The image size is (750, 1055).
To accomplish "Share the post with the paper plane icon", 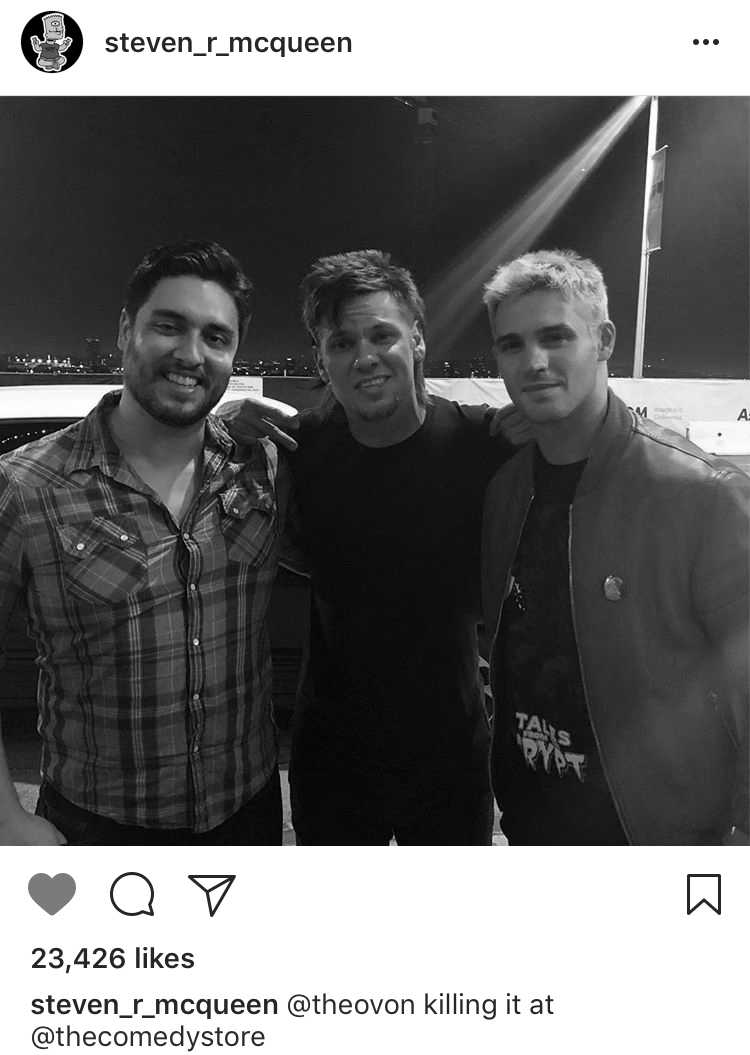I will tap(212, 894).
